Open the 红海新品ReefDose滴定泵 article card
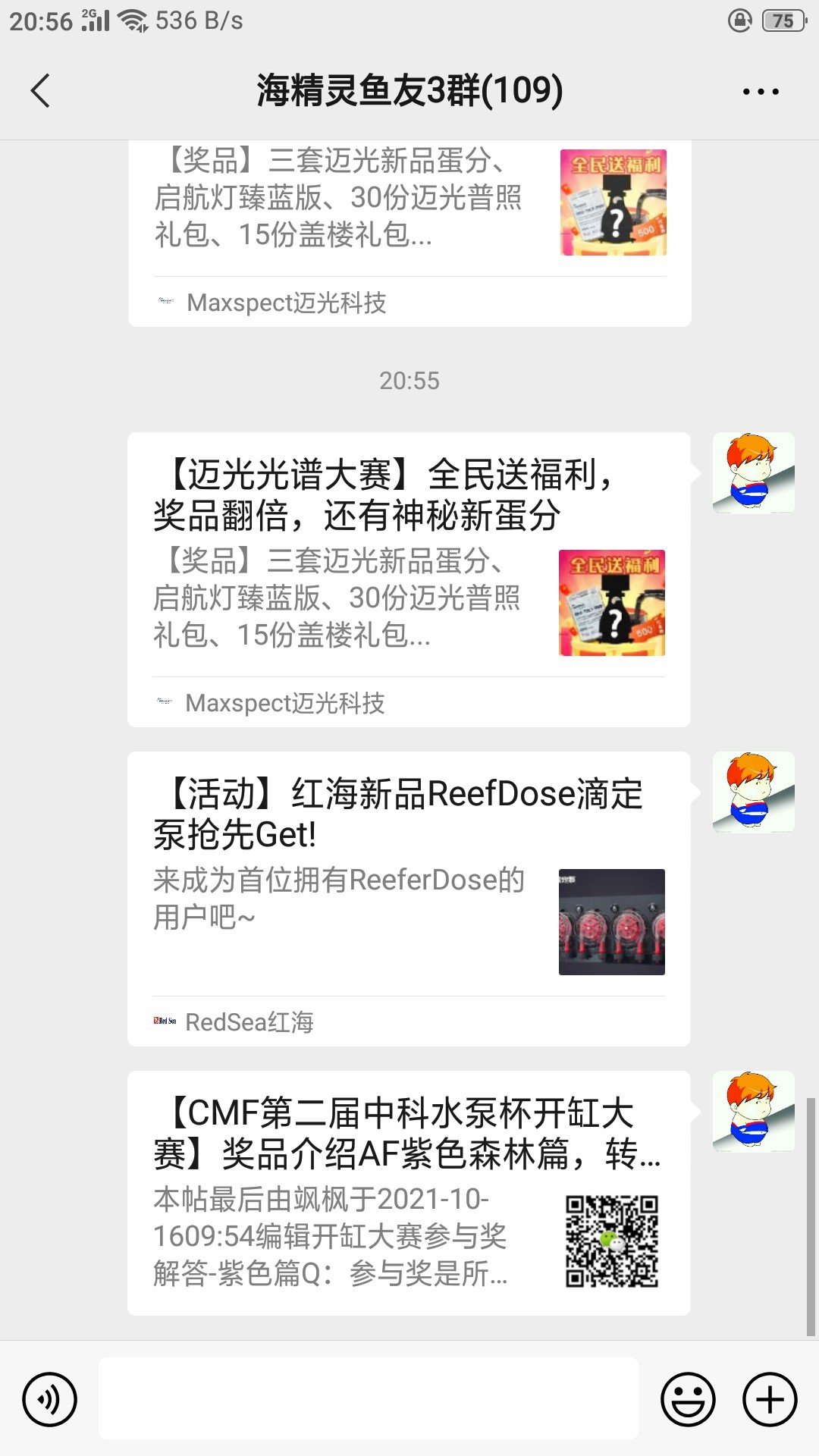Viewport: 819px width, 1456px height. (x=408, y=899)
